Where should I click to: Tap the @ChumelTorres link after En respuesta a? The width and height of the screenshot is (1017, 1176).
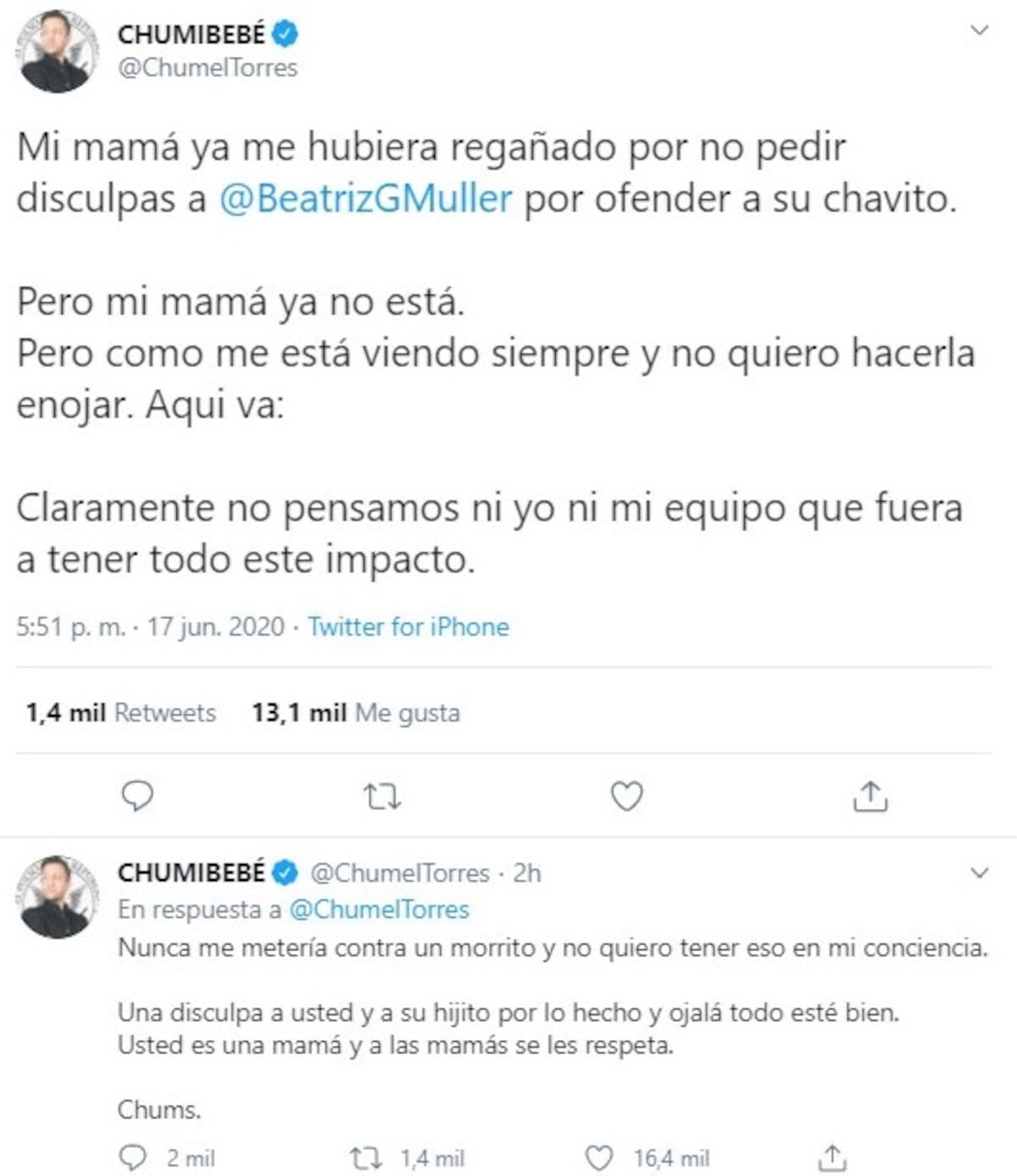point(379,910)
